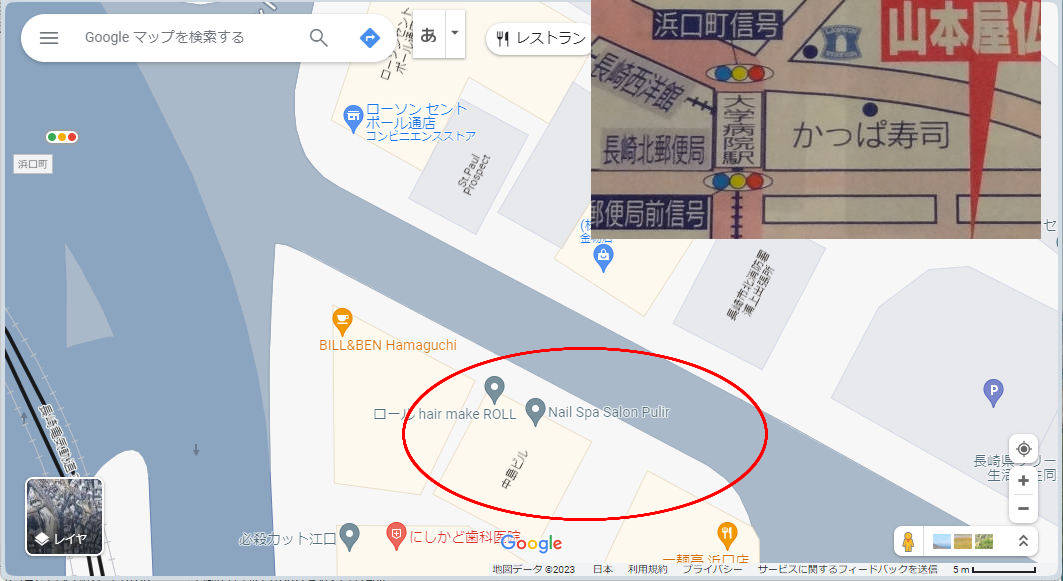Open the Lawson ローソン セントポール通店 pin

click(353, 119)
